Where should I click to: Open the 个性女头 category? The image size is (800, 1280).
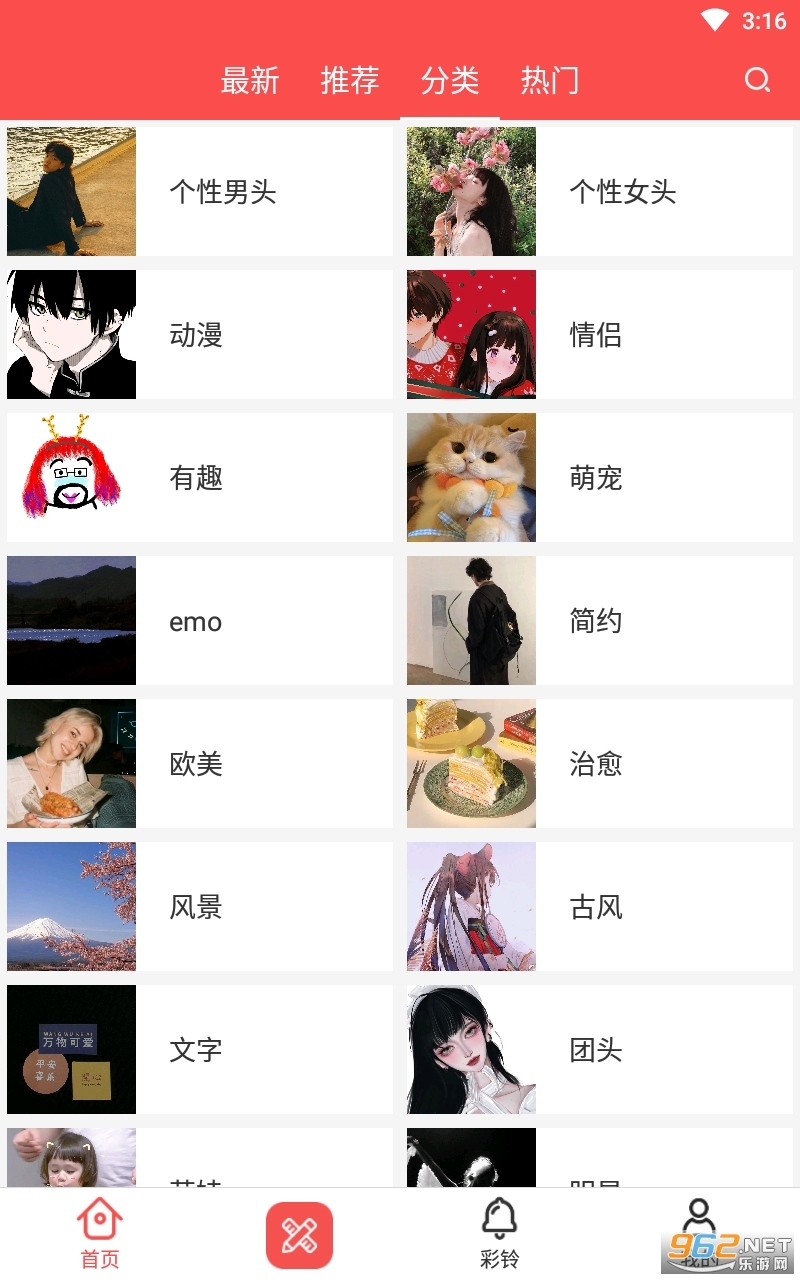600,191
